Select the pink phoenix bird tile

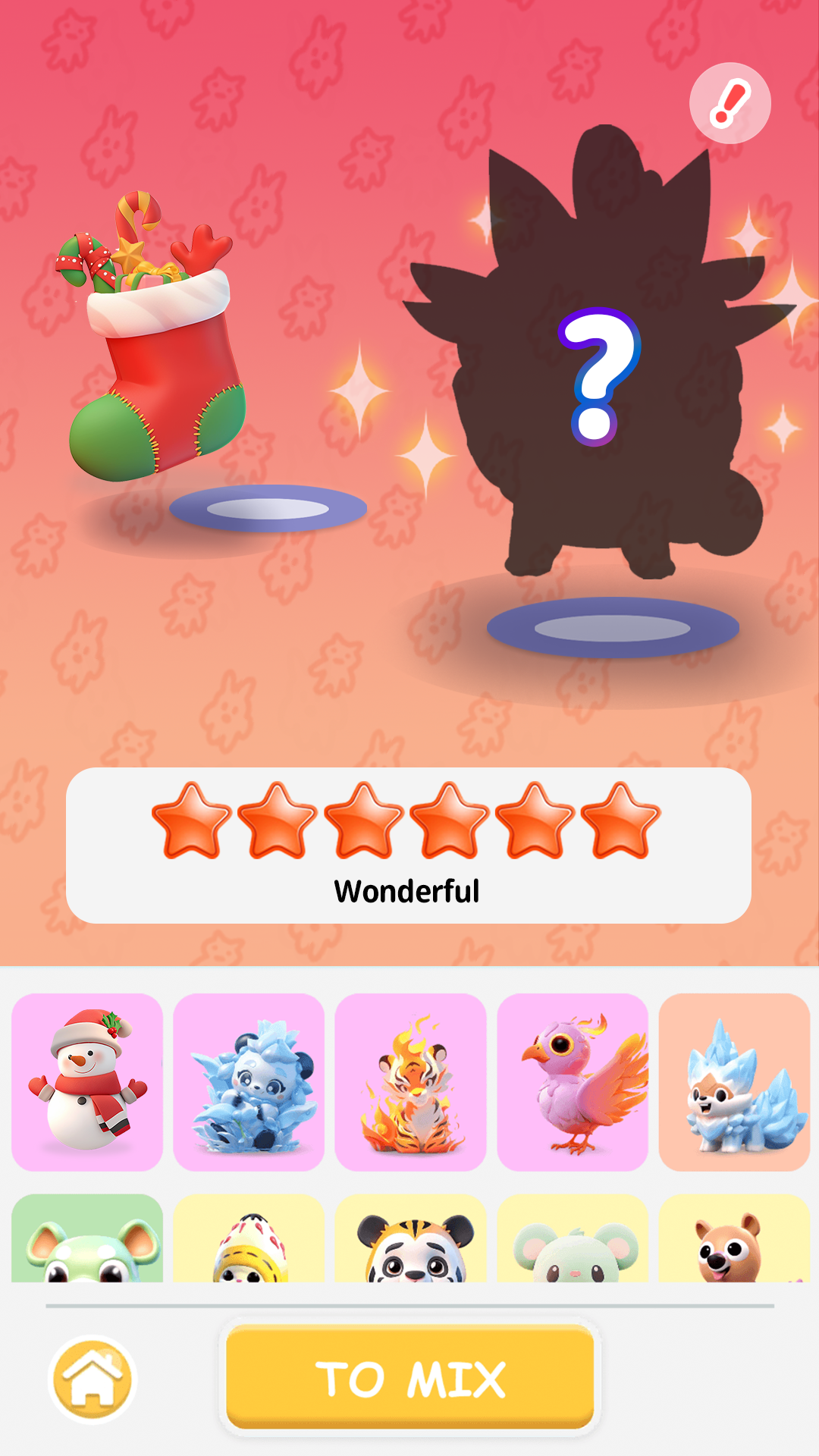tap(573, 1081)
